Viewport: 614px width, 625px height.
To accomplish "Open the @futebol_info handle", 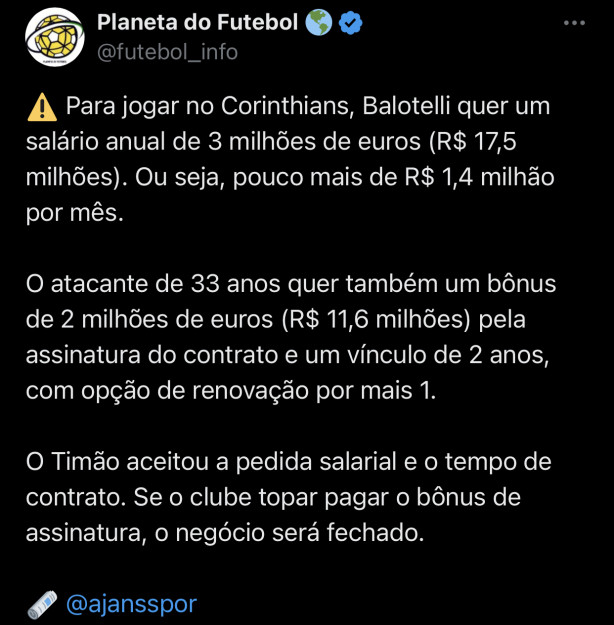I will click(x=167, y=51).
